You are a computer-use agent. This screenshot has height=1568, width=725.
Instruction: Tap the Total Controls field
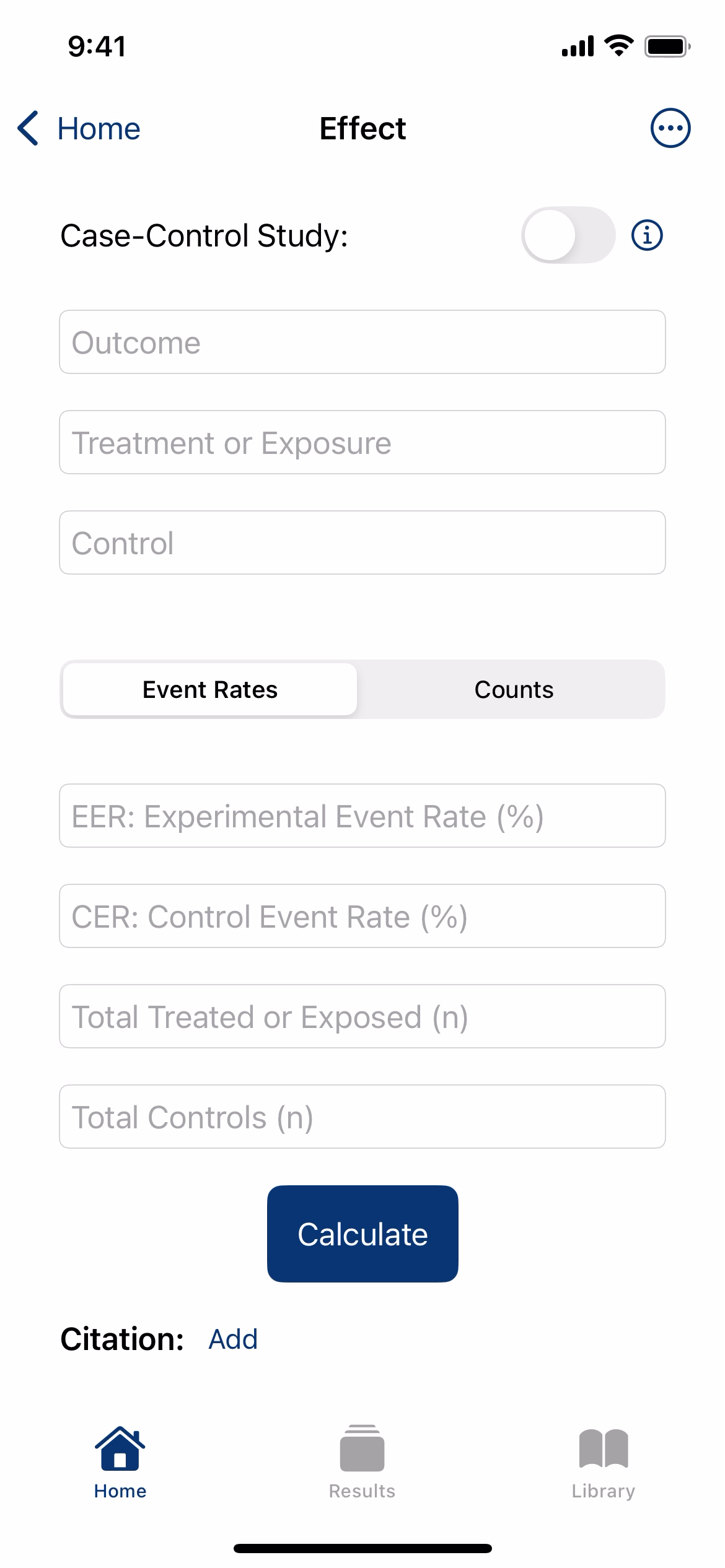[x=362, y=1117]
